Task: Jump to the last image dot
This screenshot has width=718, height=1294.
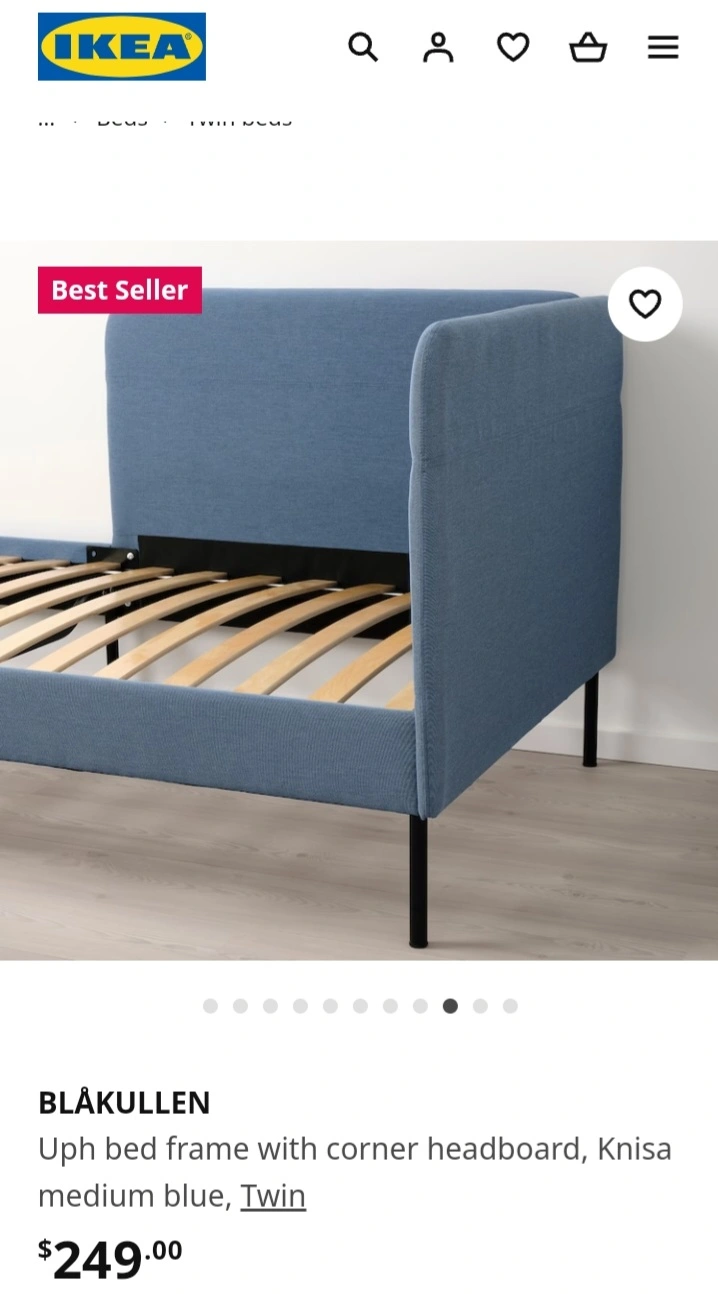Action: (510, 1006)
